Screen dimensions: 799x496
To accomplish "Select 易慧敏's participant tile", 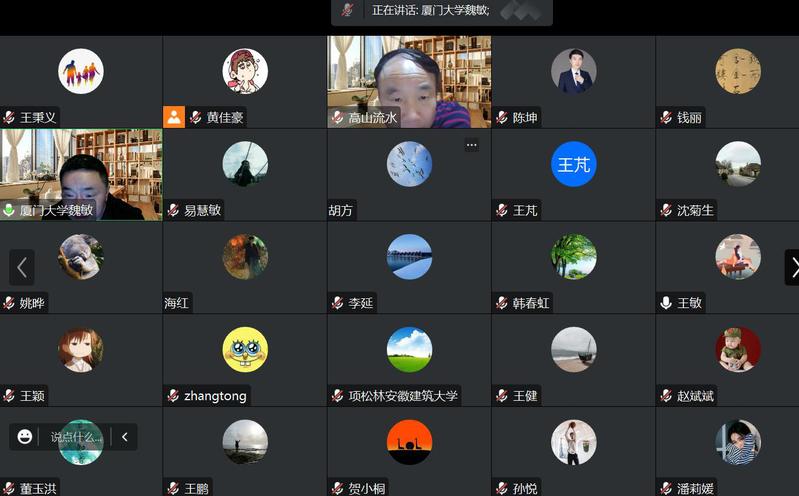I will 245,174.
